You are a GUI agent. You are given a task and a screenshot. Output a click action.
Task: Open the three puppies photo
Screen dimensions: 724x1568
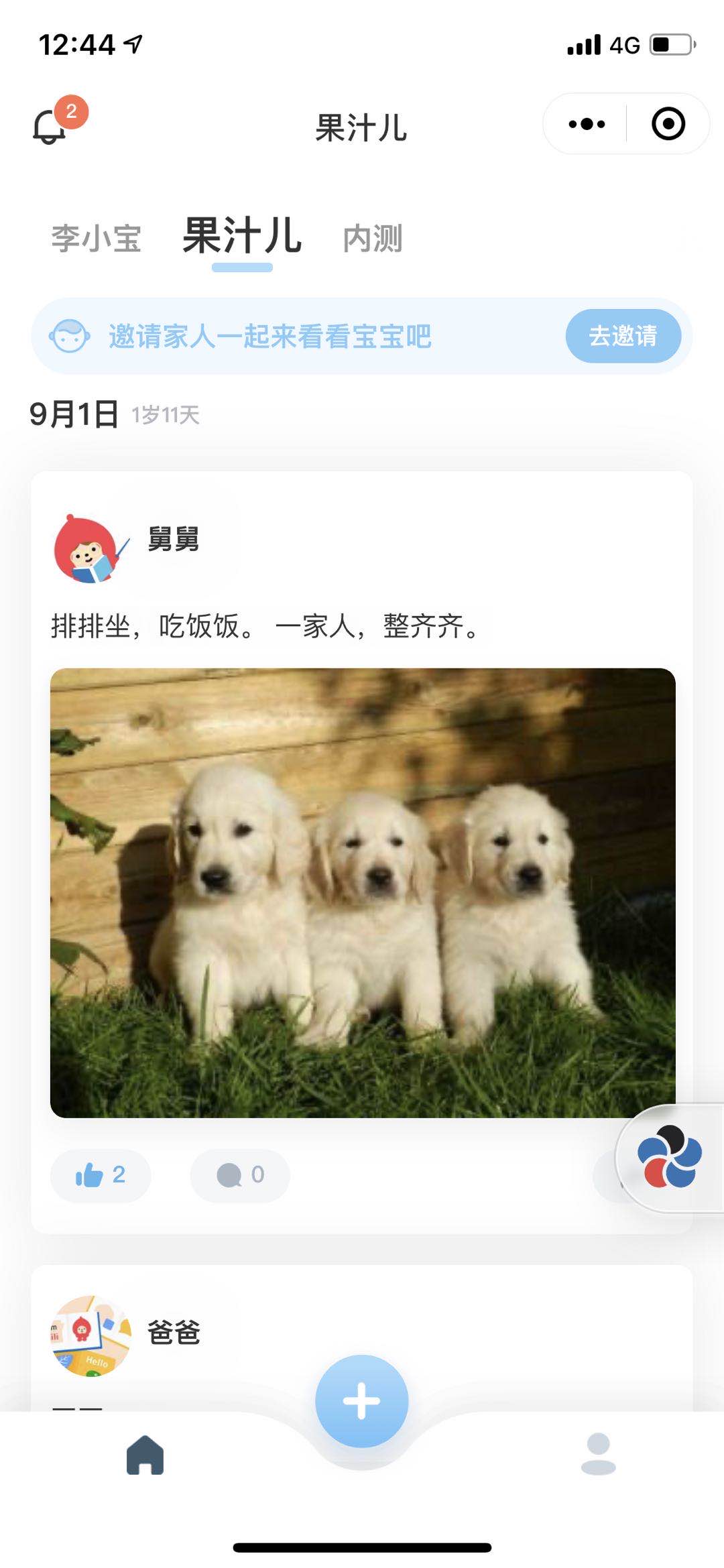(362, 892)
